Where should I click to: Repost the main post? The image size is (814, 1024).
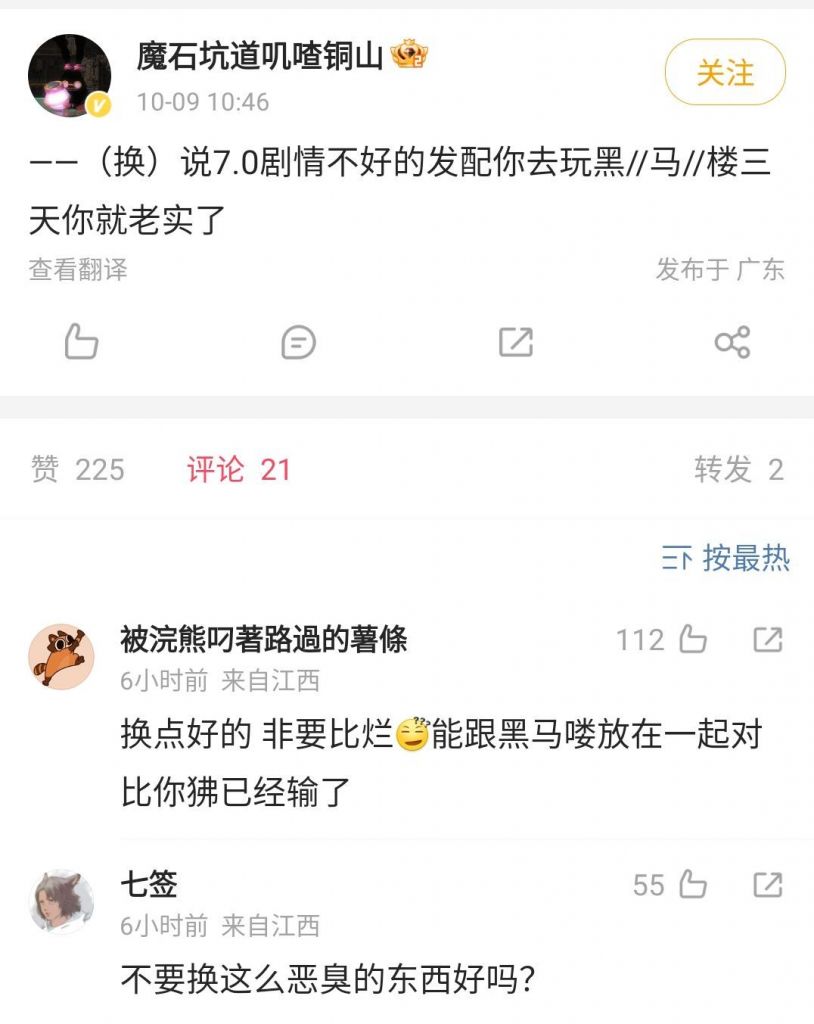515,342
